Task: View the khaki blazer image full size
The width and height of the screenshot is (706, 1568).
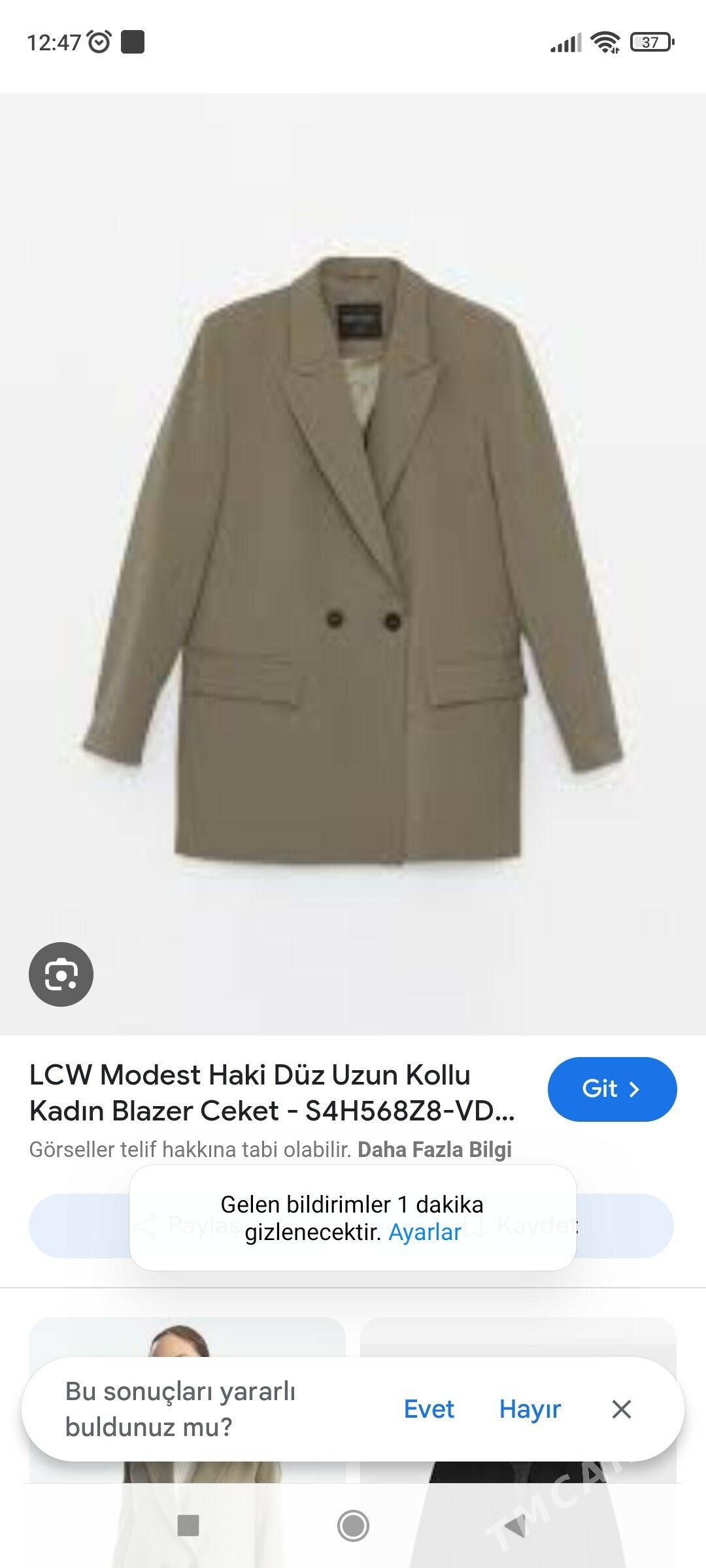Action: [x=353, y=562]
